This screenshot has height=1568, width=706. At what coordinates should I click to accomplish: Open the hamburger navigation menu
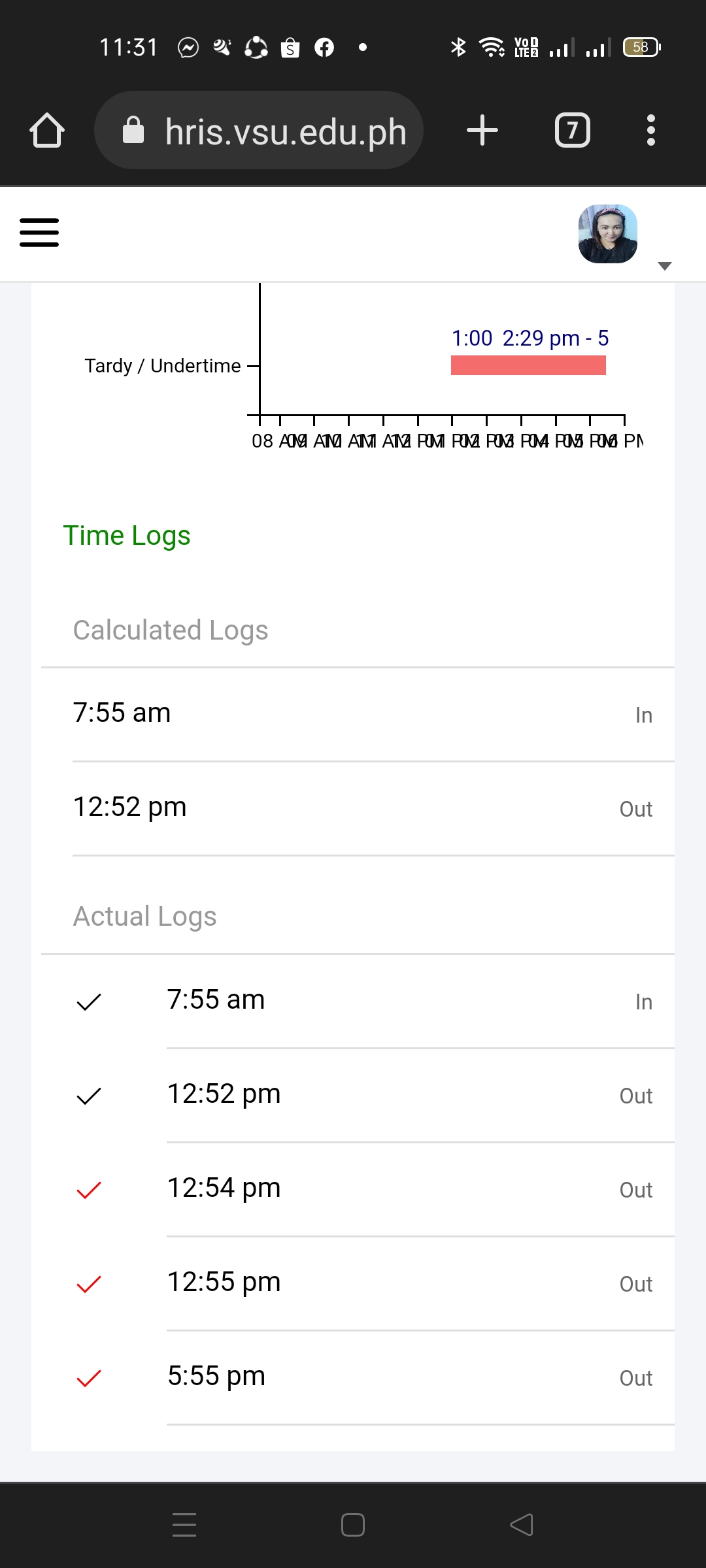(x=39, y=233)
